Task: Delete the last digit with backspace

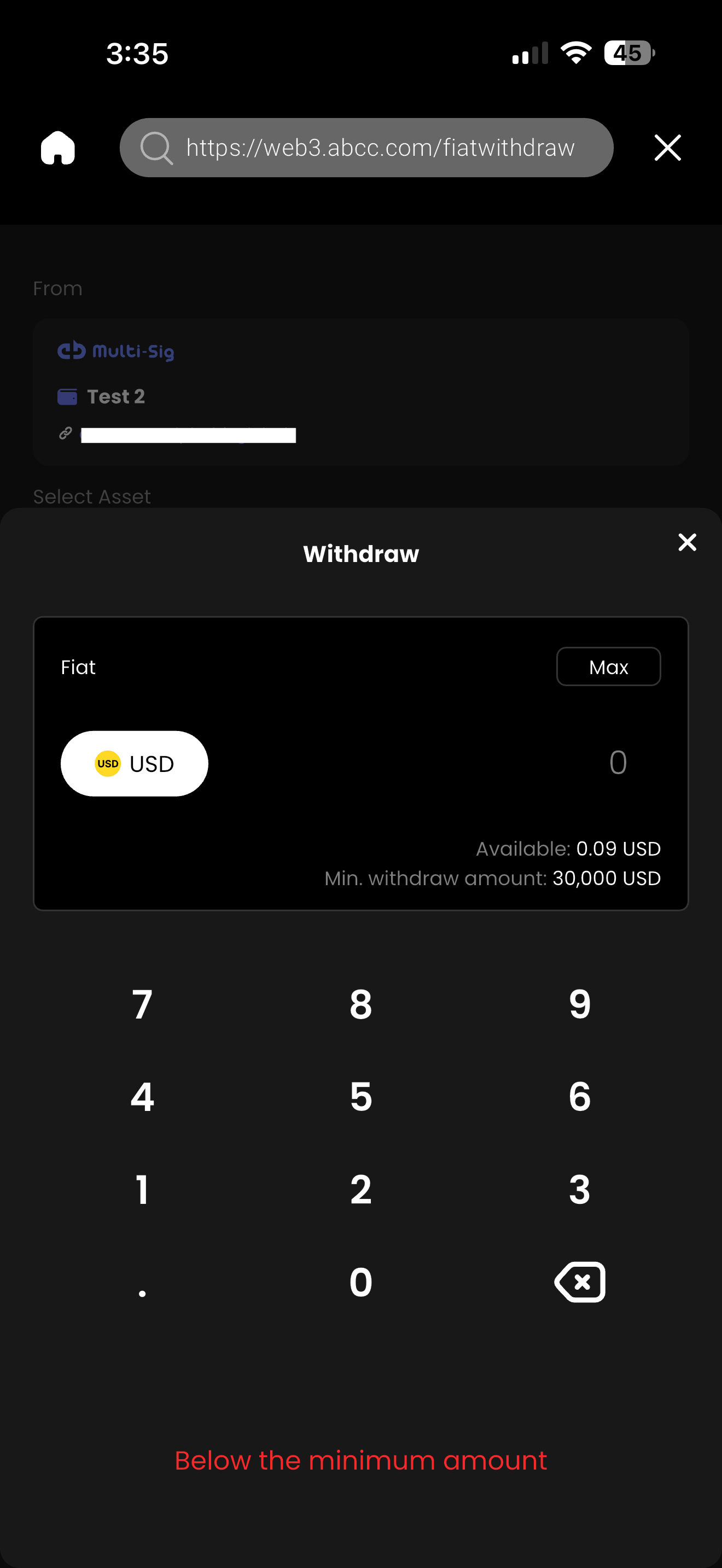Action: coord(580,1282)
